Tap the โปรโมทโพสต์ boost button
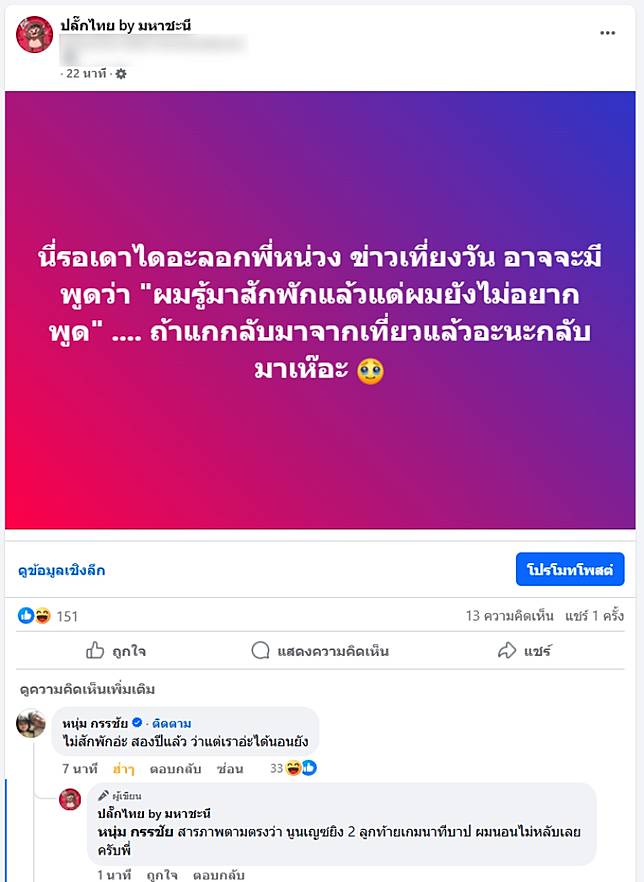 click(x=570, y=569)
